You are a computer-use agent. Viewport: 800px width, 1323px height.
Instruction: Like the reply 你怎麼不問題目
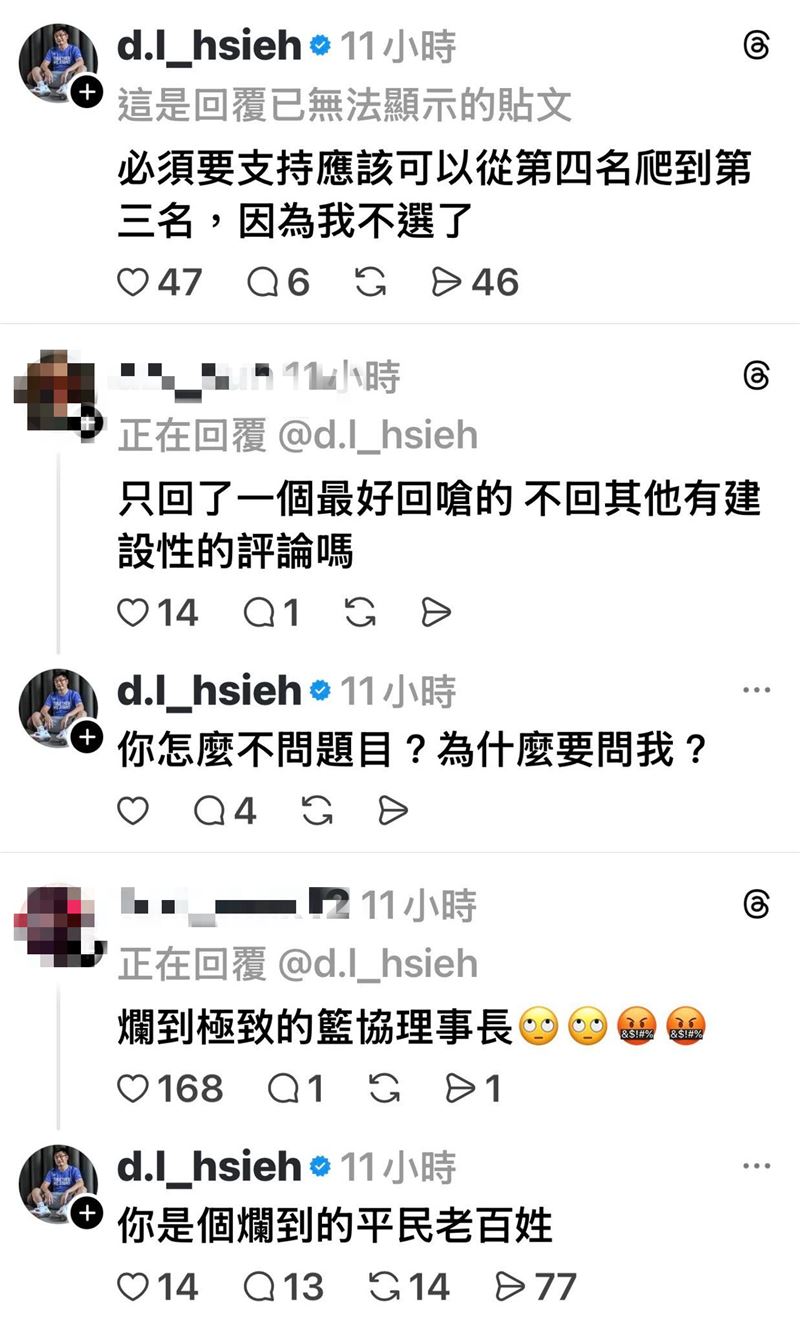pos(133,811)
